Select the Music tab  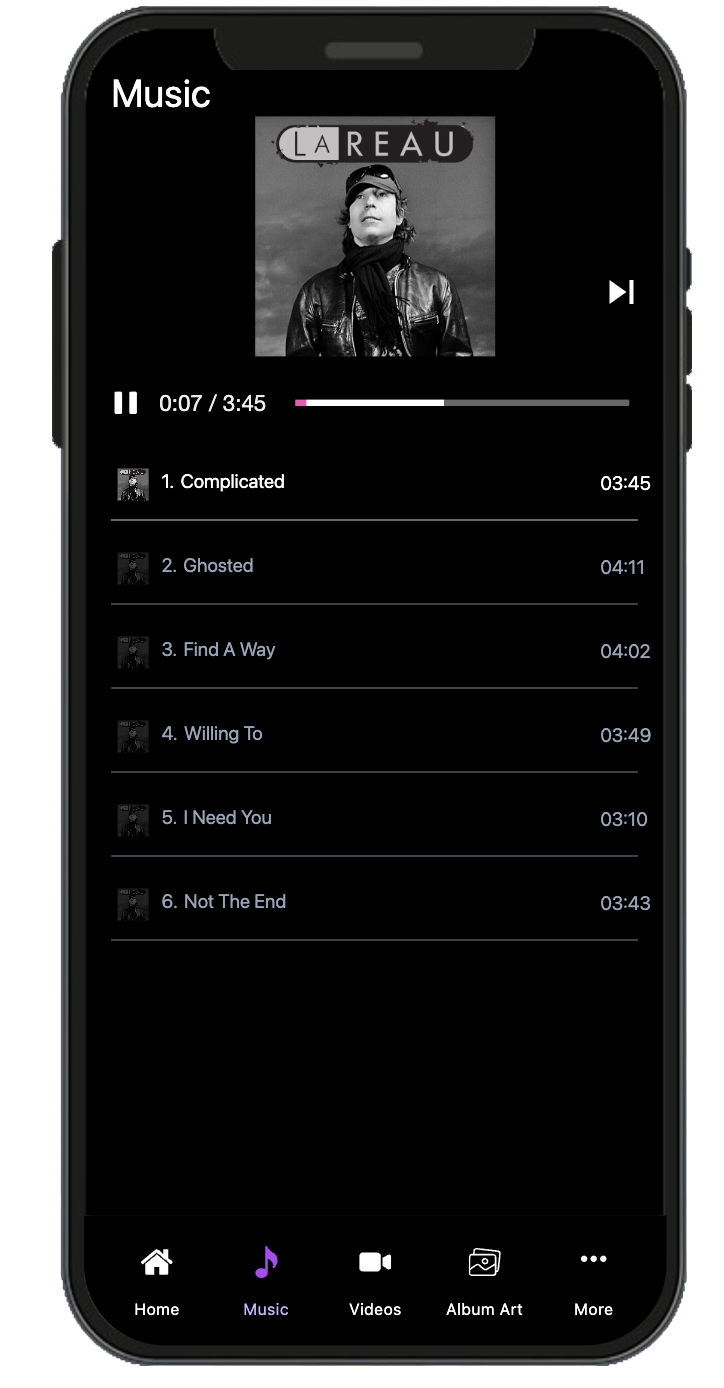266,1280
